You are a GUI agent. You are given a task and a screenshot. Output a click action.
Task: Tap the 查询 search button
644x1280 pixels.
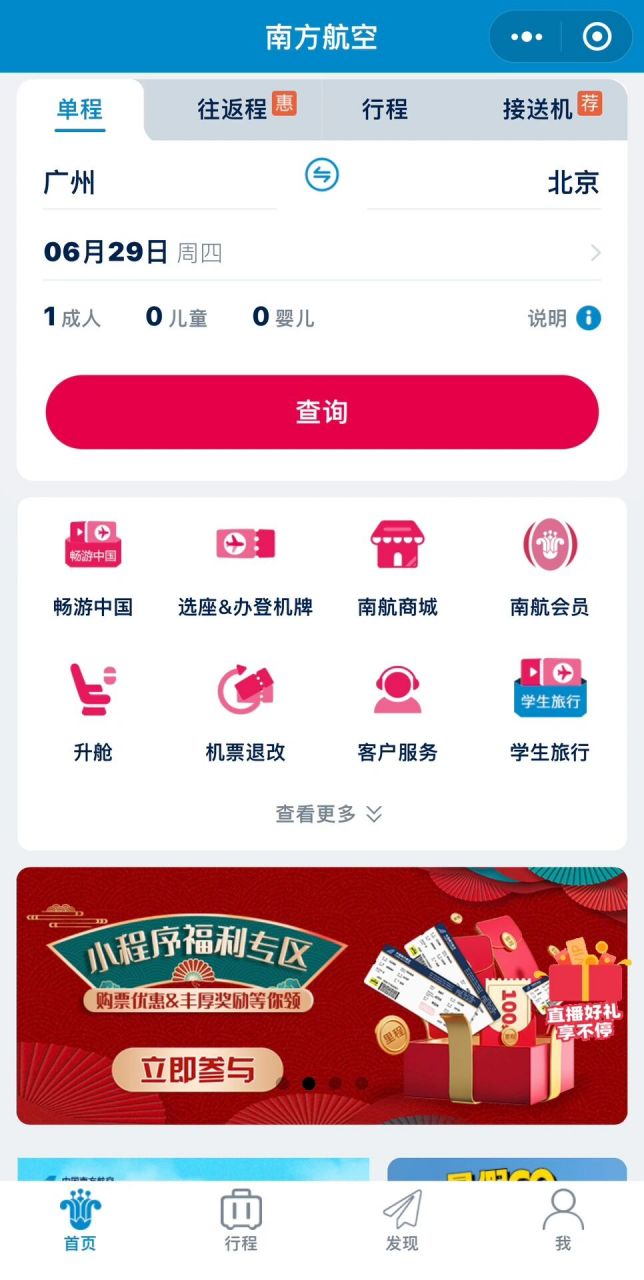click(322, 412)
